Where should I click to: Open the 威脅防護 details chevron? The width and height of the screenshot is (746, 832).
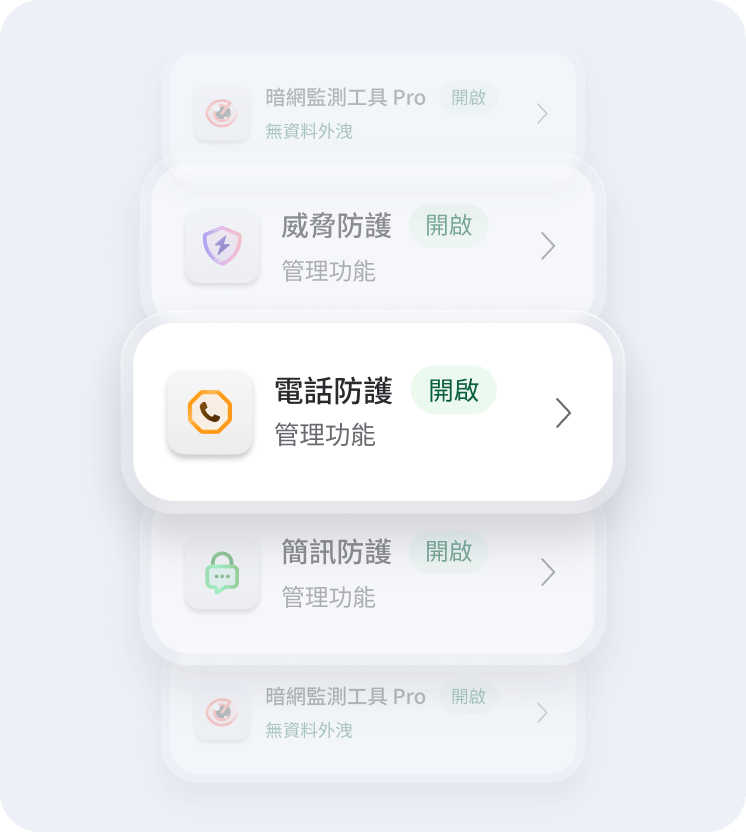click(548, 245)
